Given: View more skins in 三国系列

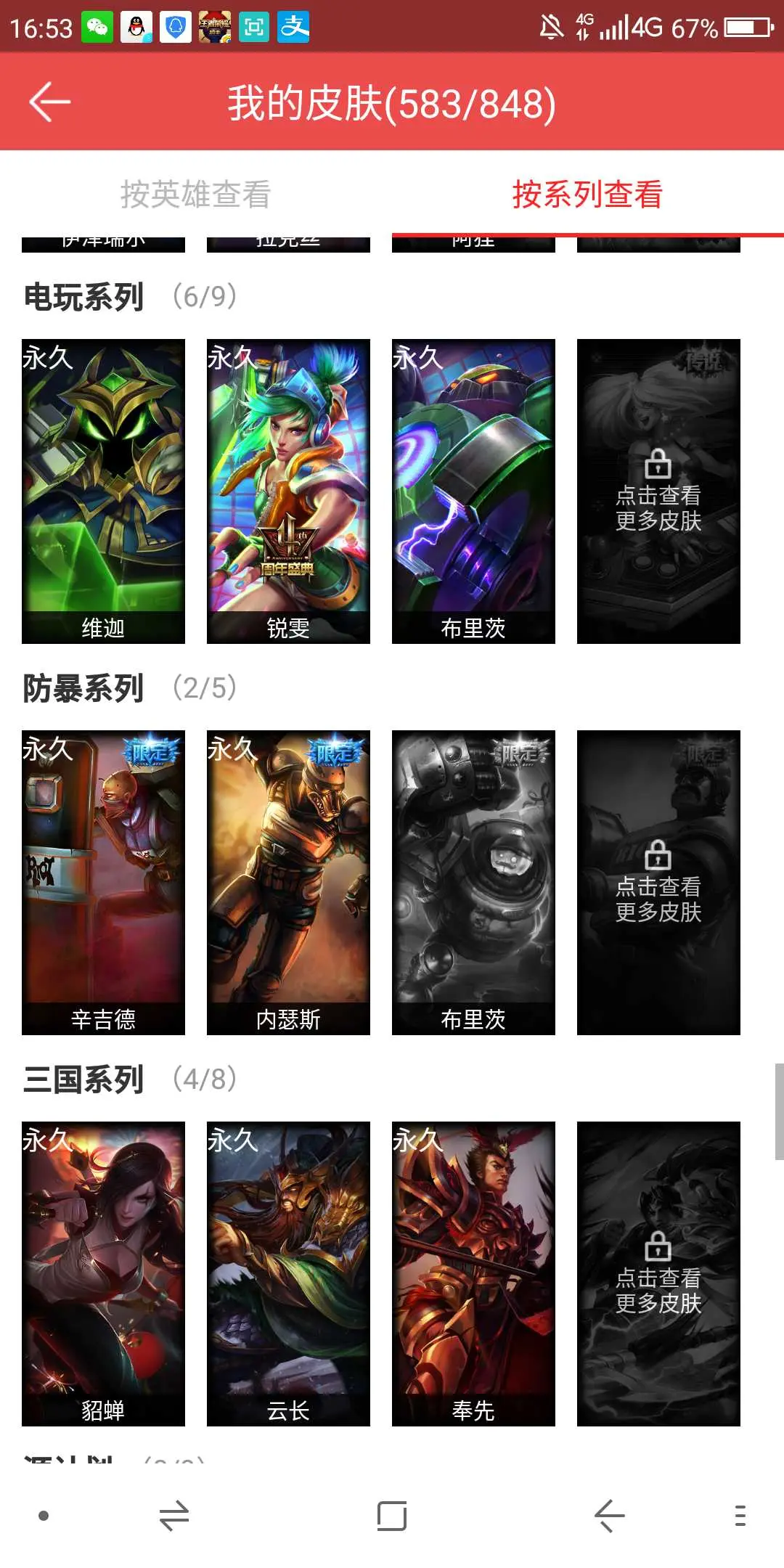Looking at the screenshot, I should tap(658, 1274).
